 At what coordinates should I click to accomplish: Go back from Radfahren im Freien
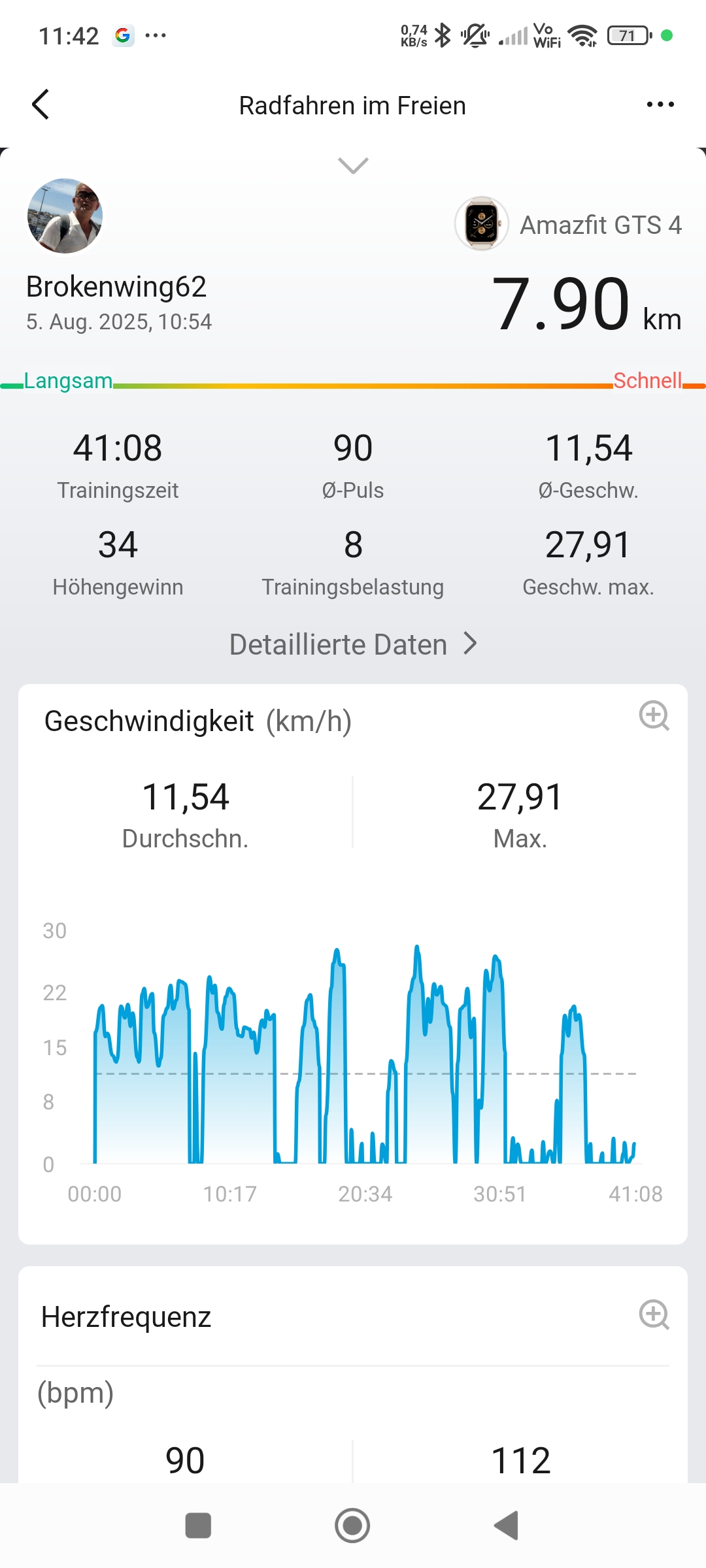tap(41, 105)
